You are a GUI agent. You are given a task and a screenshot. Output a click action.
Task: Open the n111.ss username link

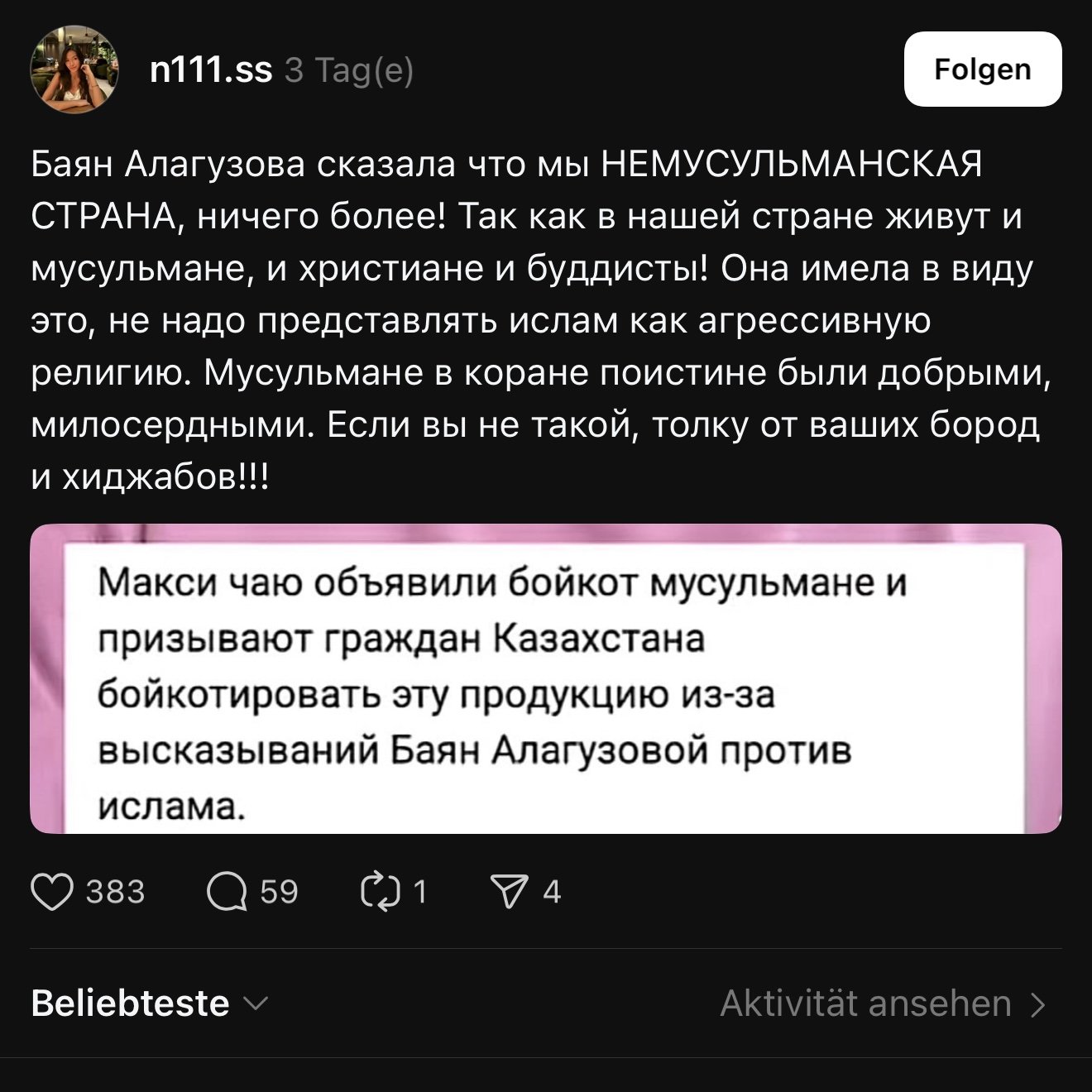tap(211, 71)
